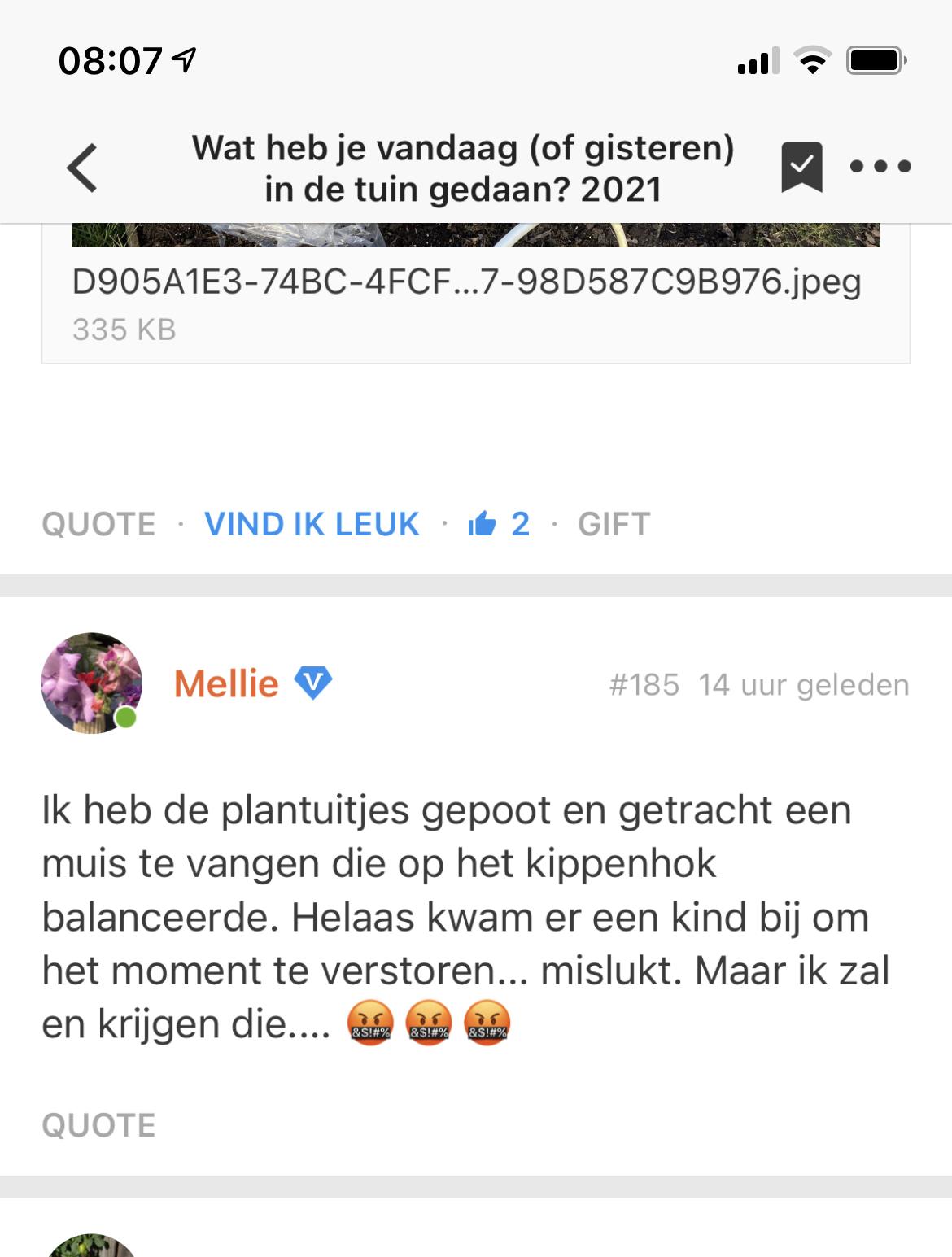
Task: Tap GIFT under the post
Action: [614, 525]
